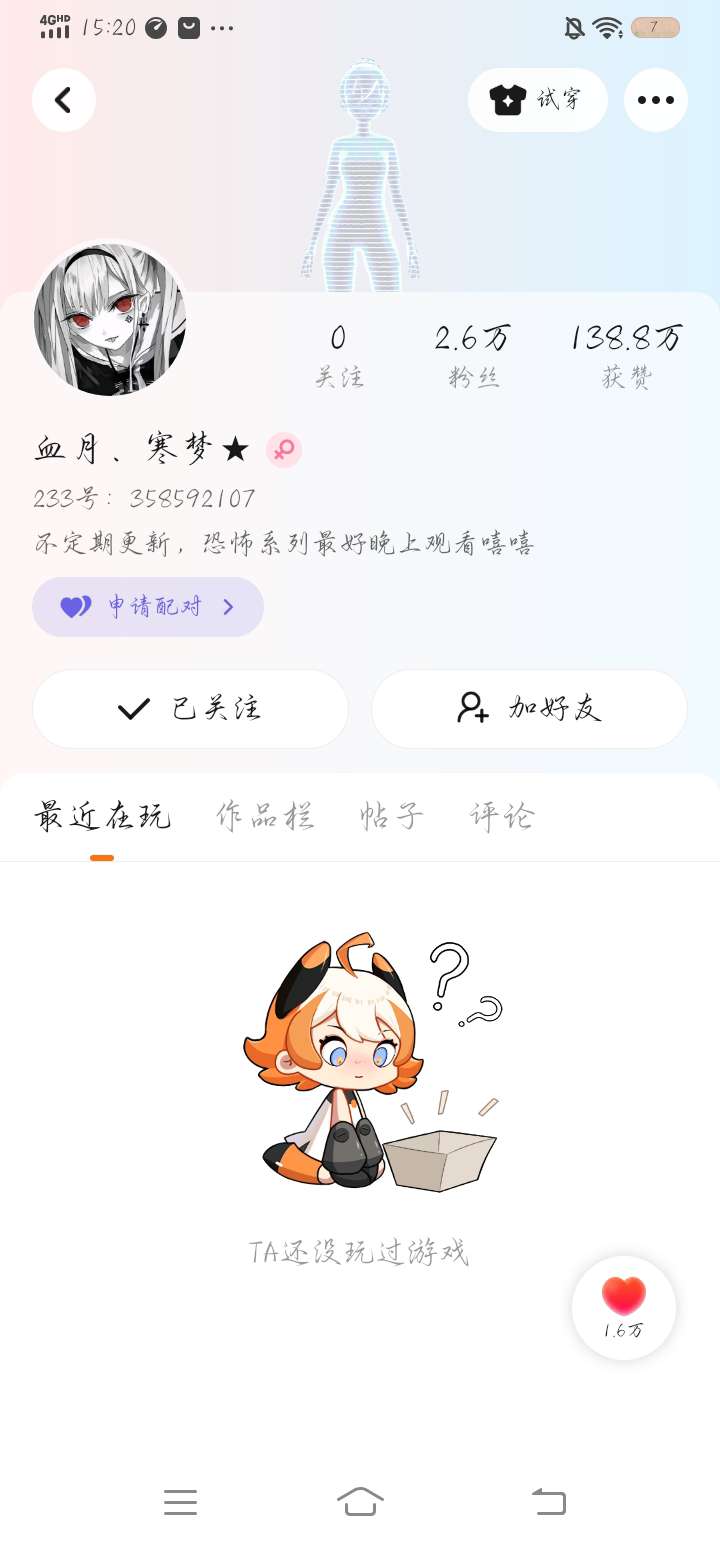Like with the floating heart button

pos(624,1308)
